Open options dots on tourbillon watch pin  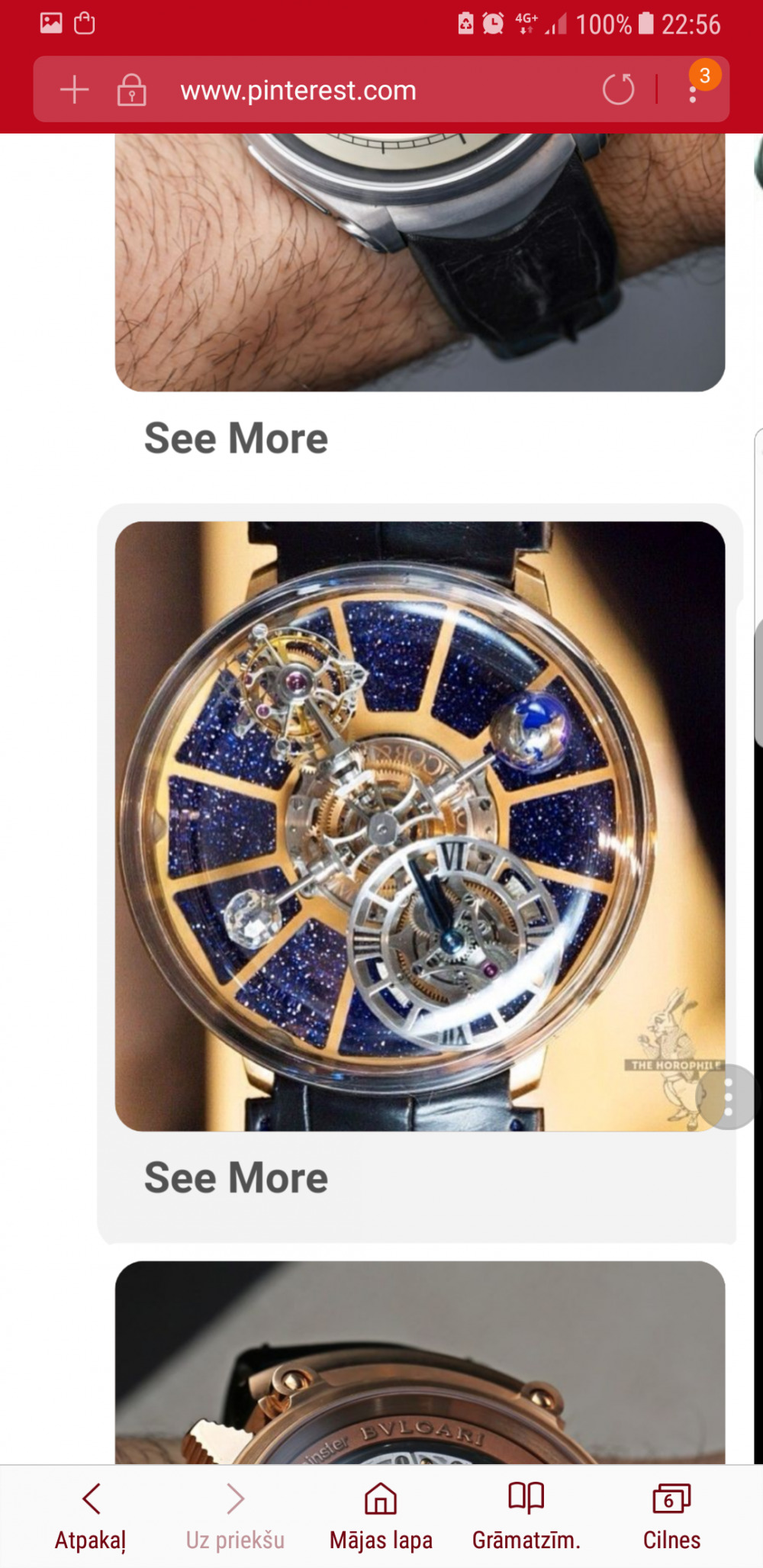729,1096
